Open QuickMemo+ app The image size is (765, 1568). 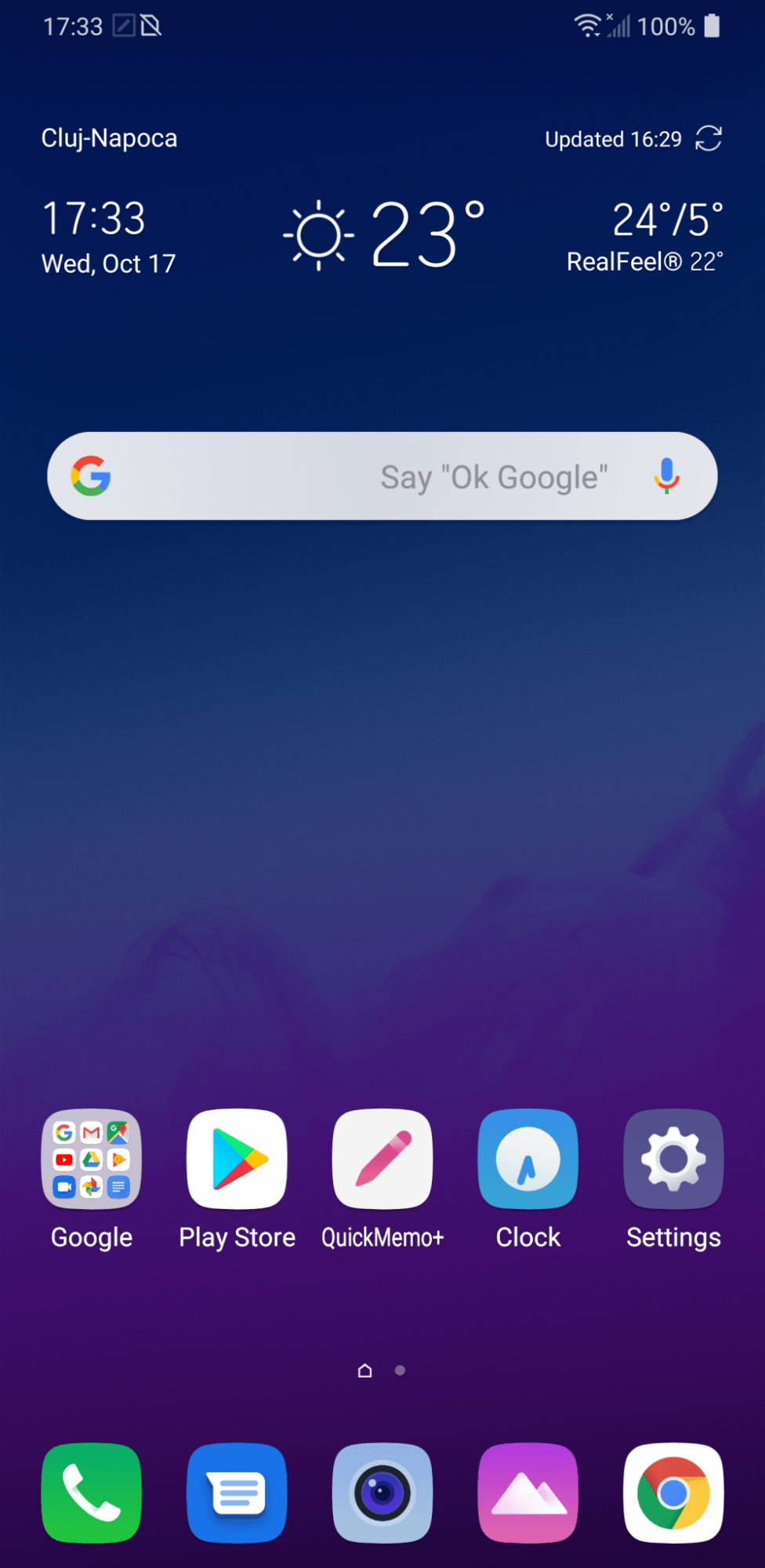point(382,1160)
